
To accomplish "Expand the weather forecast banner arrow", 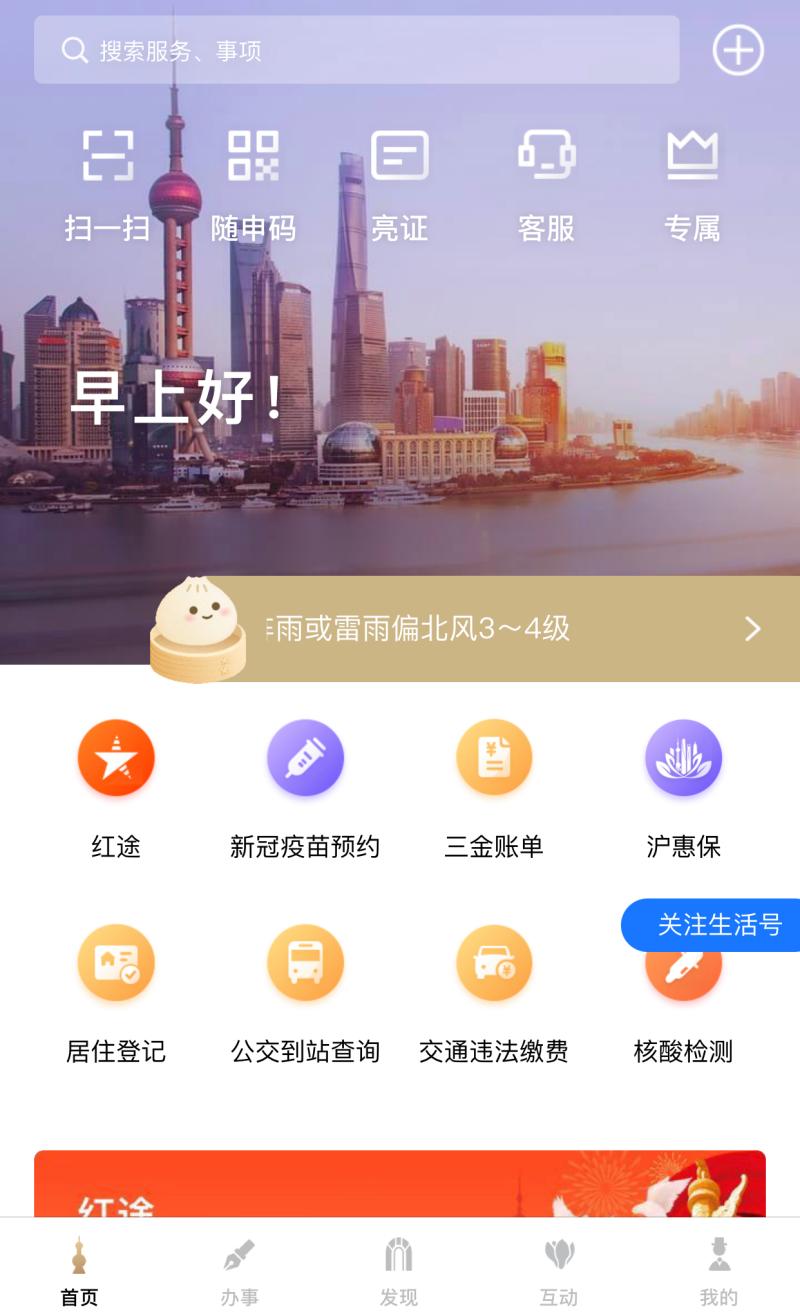I will click(753, 628).
